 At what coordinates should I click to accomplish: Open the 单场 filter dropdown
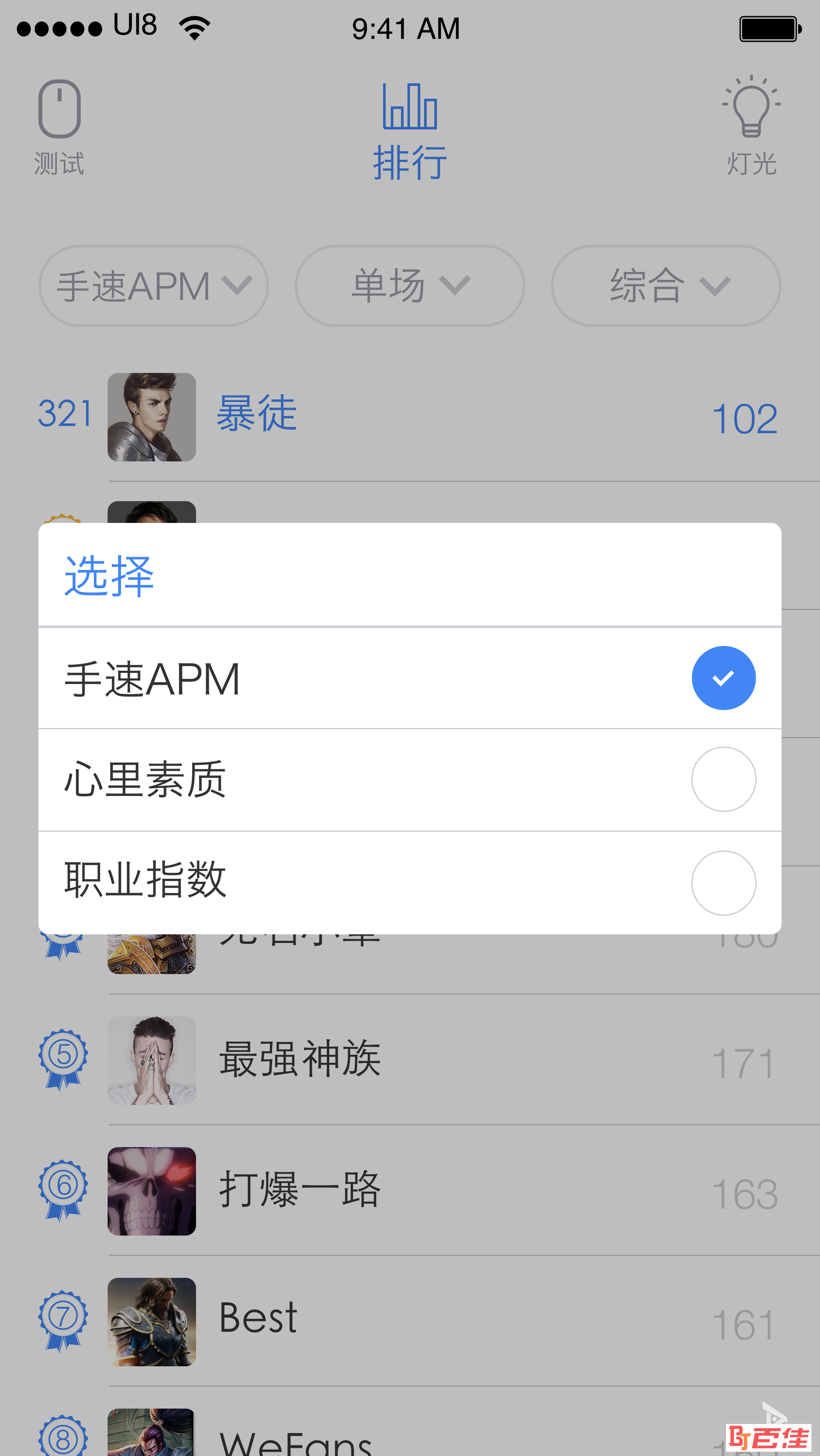[410, 285]
